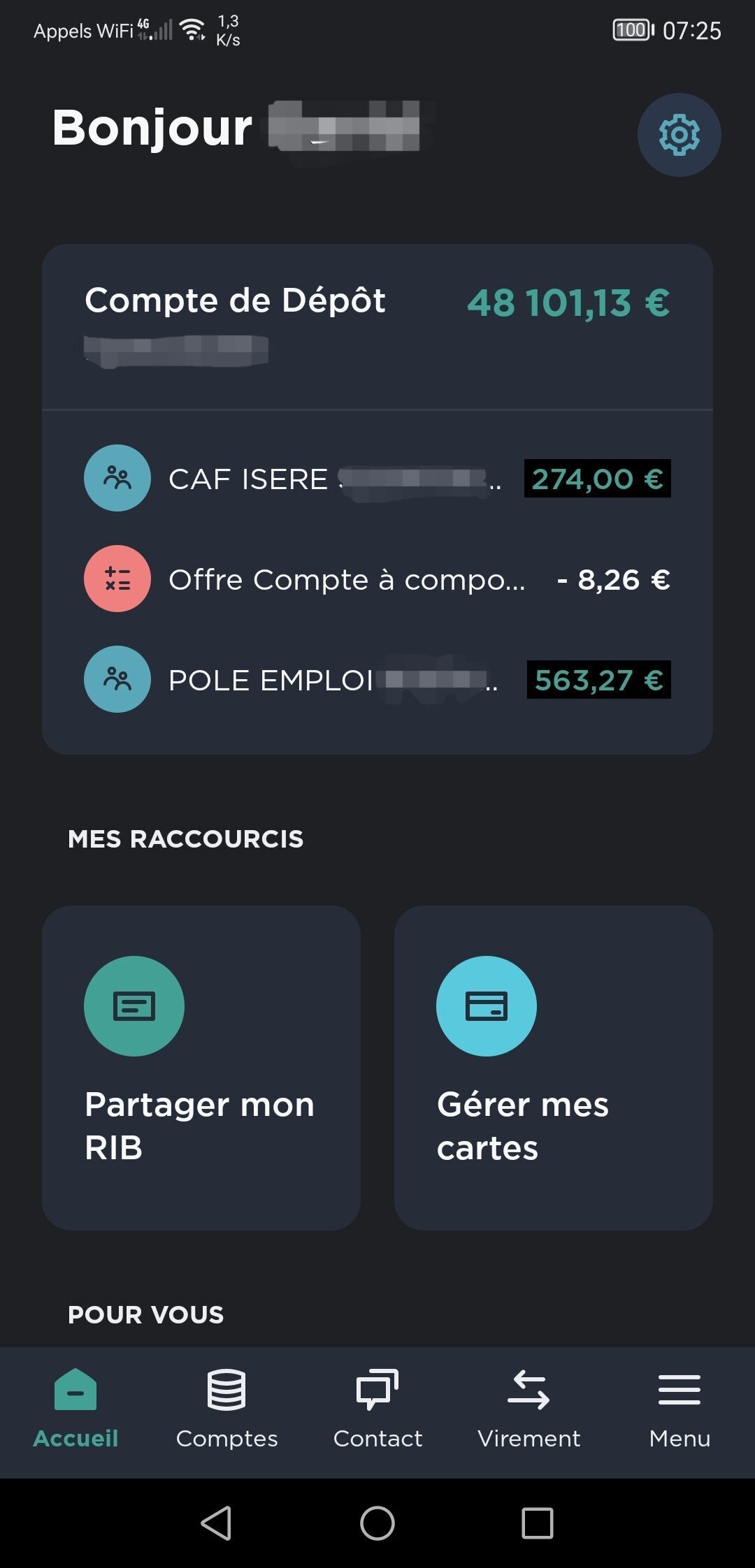Tap the system home button
This screenshot has width=755, height=1568.
(377, 1523)
